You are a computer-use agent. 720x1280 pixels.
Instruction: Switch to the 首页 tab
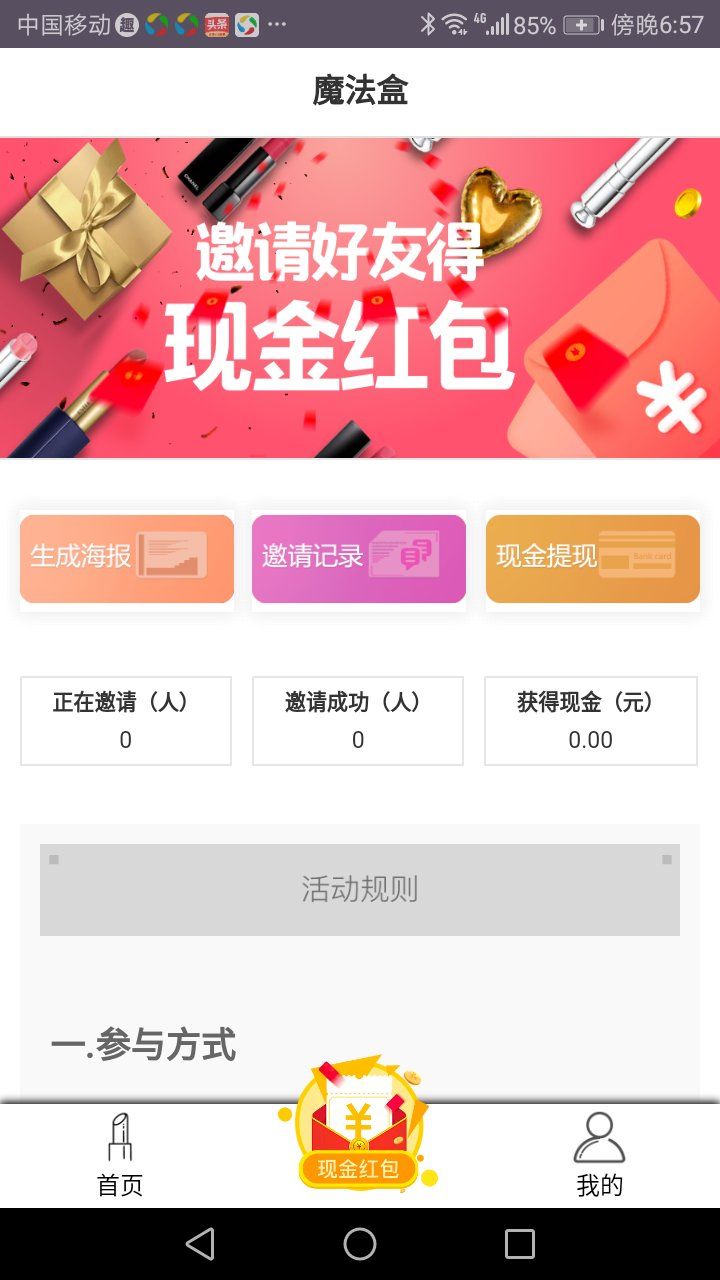(x=120, y=1156)
